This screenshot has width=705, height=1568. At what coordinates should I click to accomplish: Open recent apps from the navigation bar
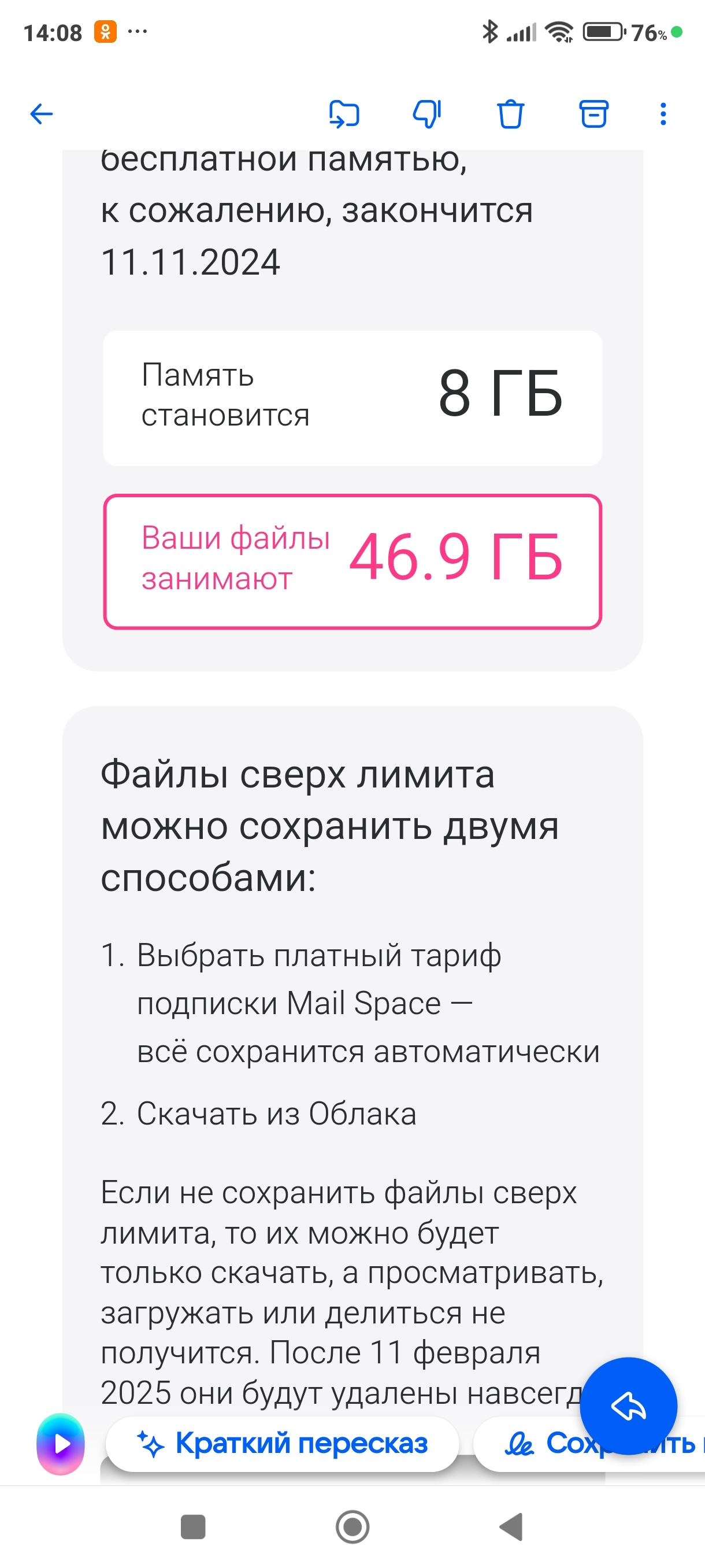194,1526
